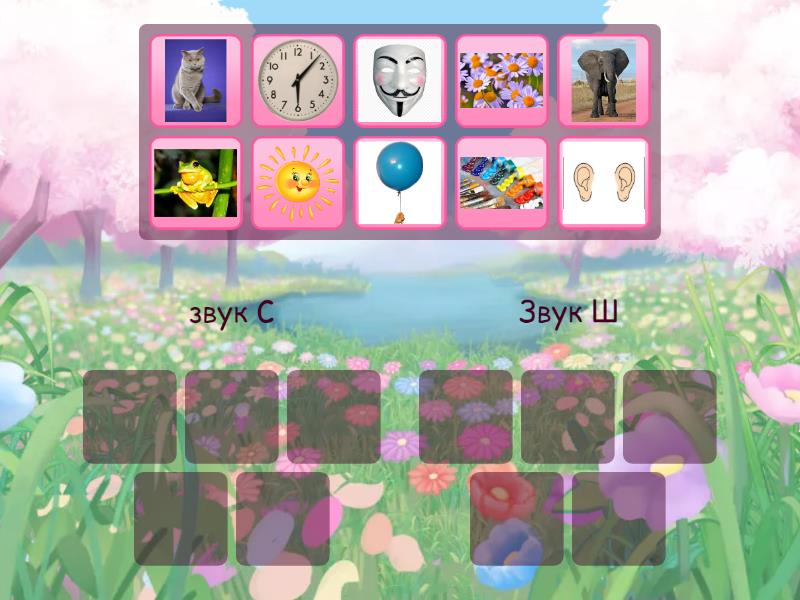The height and width of the screenshot is (600, 800).
Task: Tap the wall clock tile
Action: (x=298, y=81)
